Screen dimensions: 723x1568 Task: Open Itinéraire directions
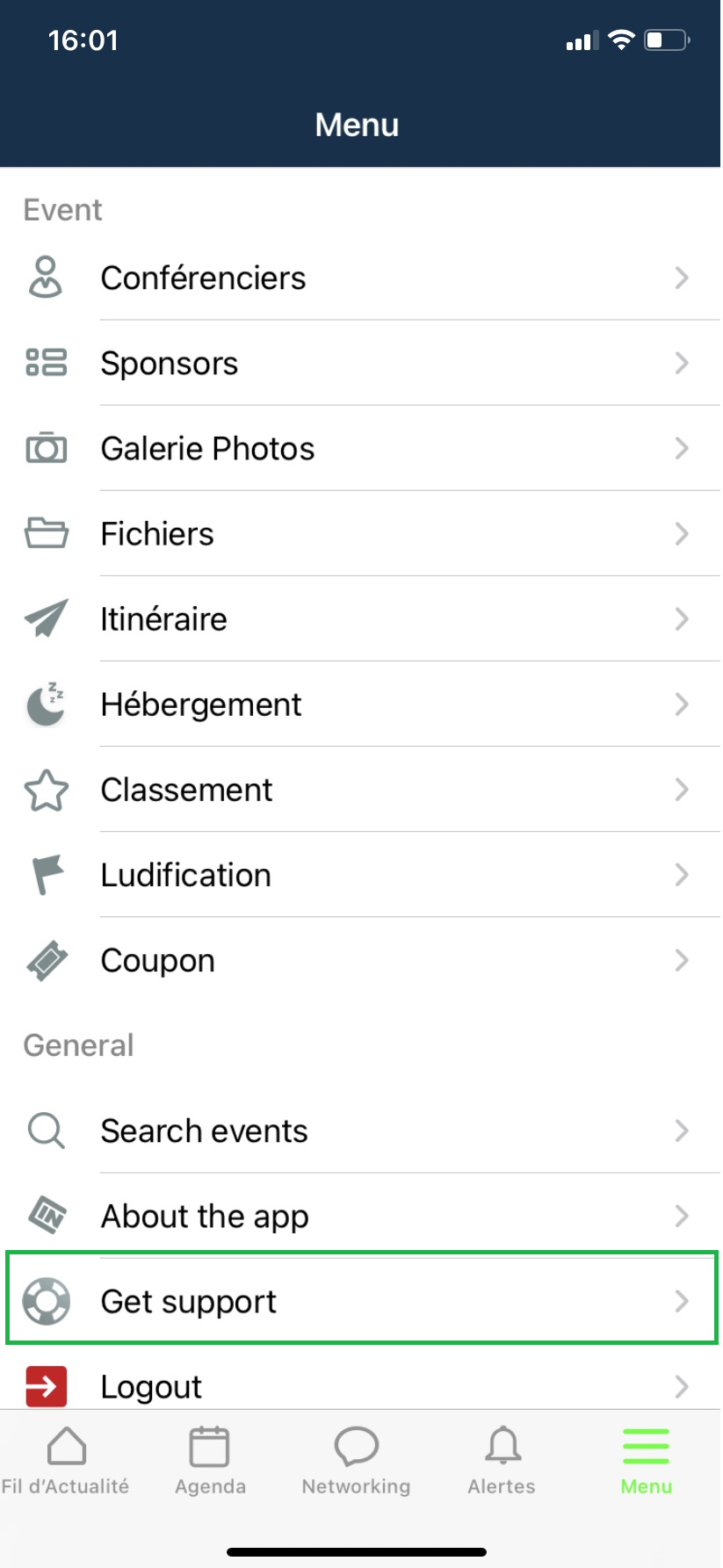[x=361, y=618]
